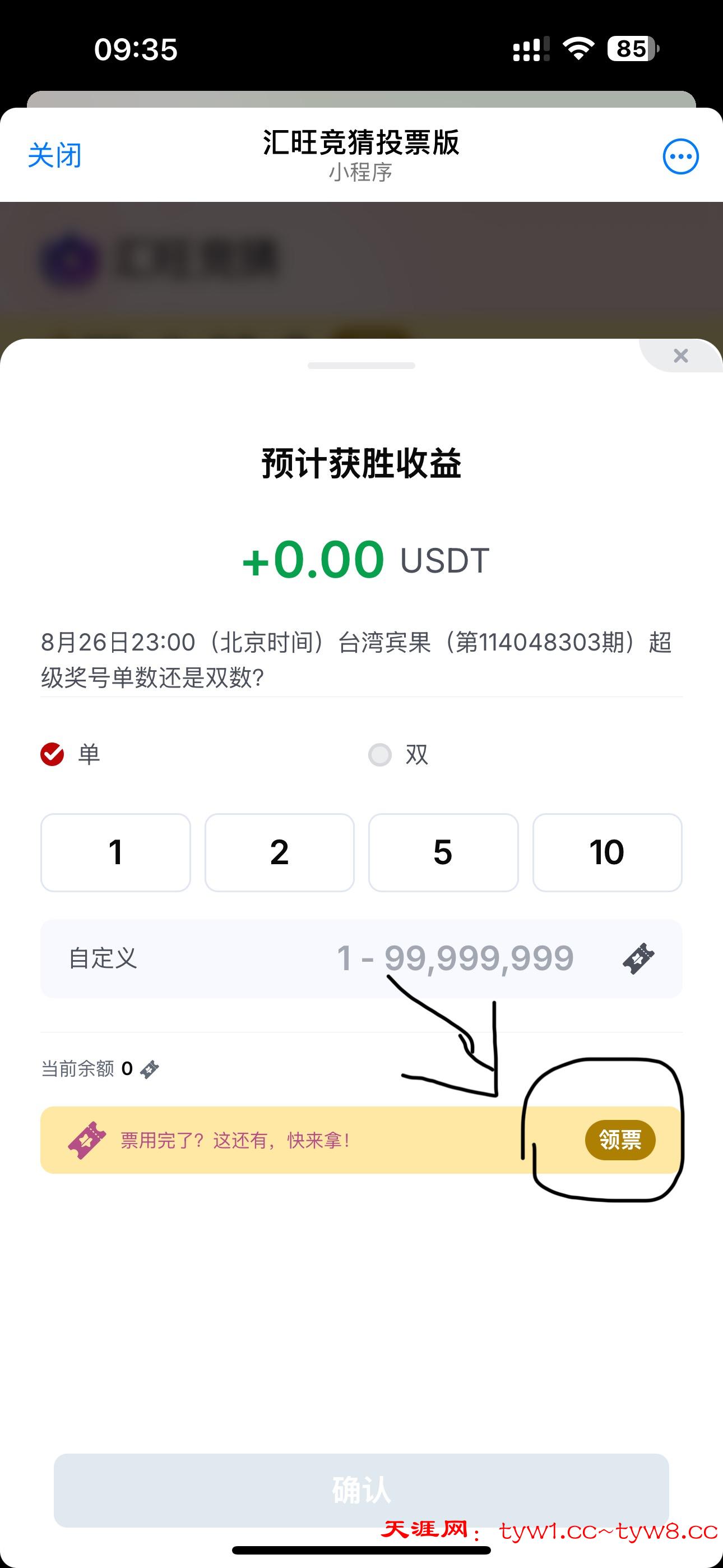Open the three-dot overflow menu
The height and width of the screenshot is (1568, 723).
pyautogui.click(x=680, y=156)
